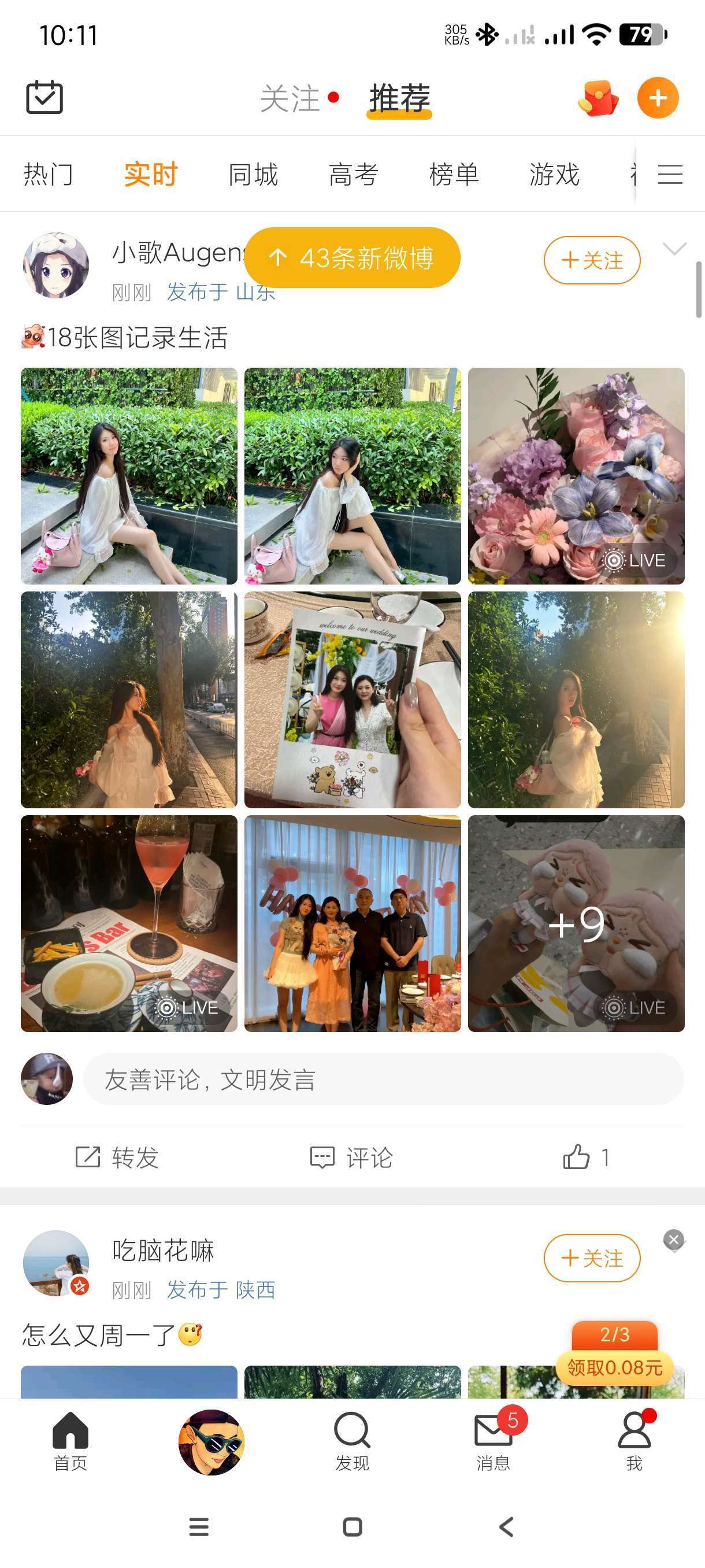The width and height of the screenshot is (705, 1568).
Task: Open the calendar check-in icon
Action: point(44,97)
